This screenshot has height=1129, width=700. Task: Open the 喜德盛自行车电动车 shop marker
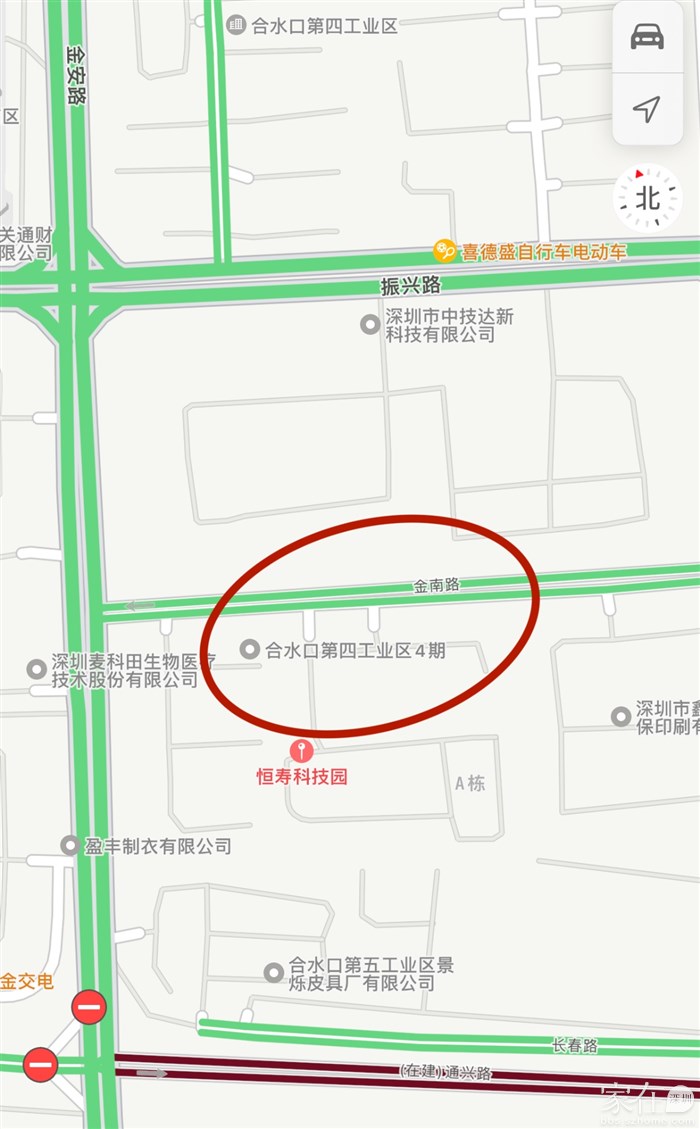click(x=444, y=251)
